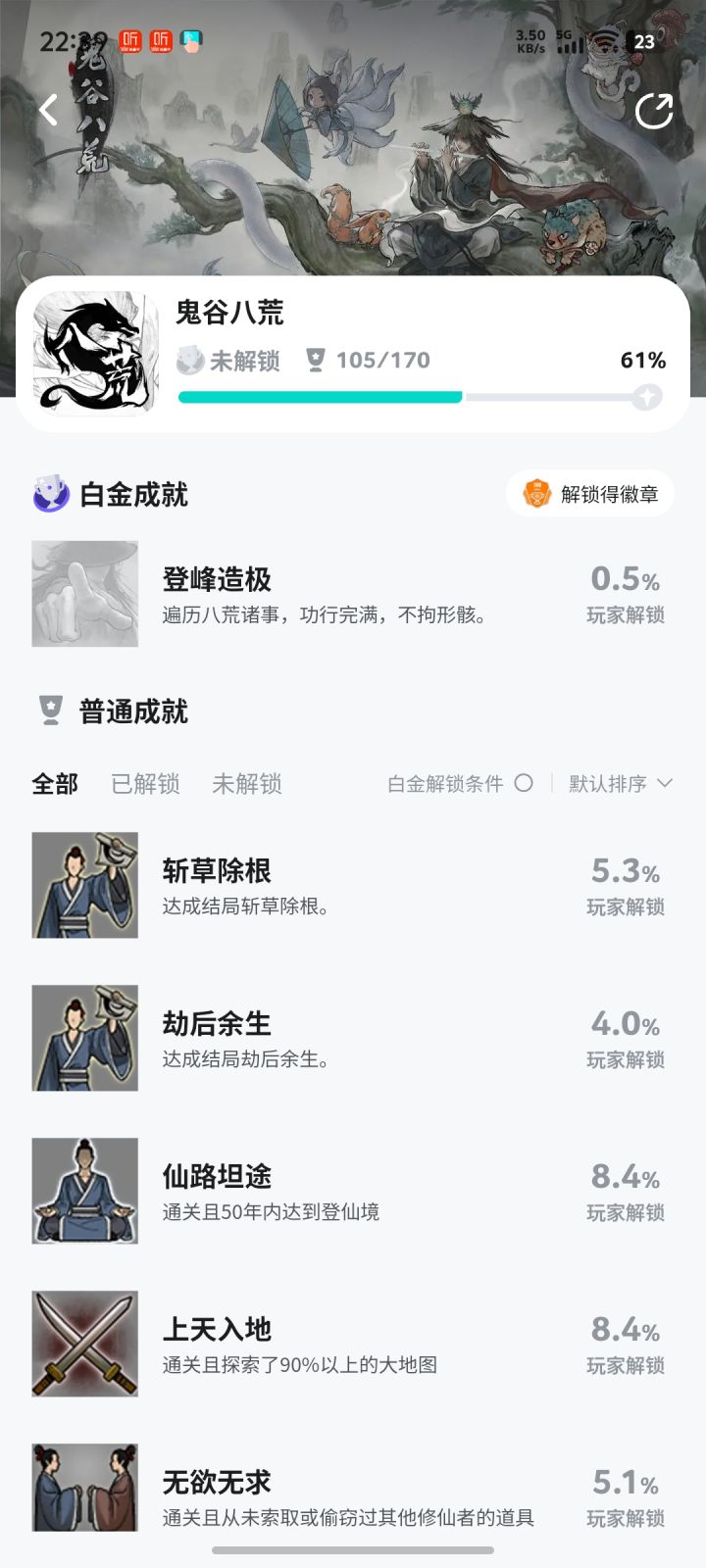706x1568 pixels.
Task: Tap the 解锁得徽章 button
Action: pyautogui.click(x=590, y=494)
